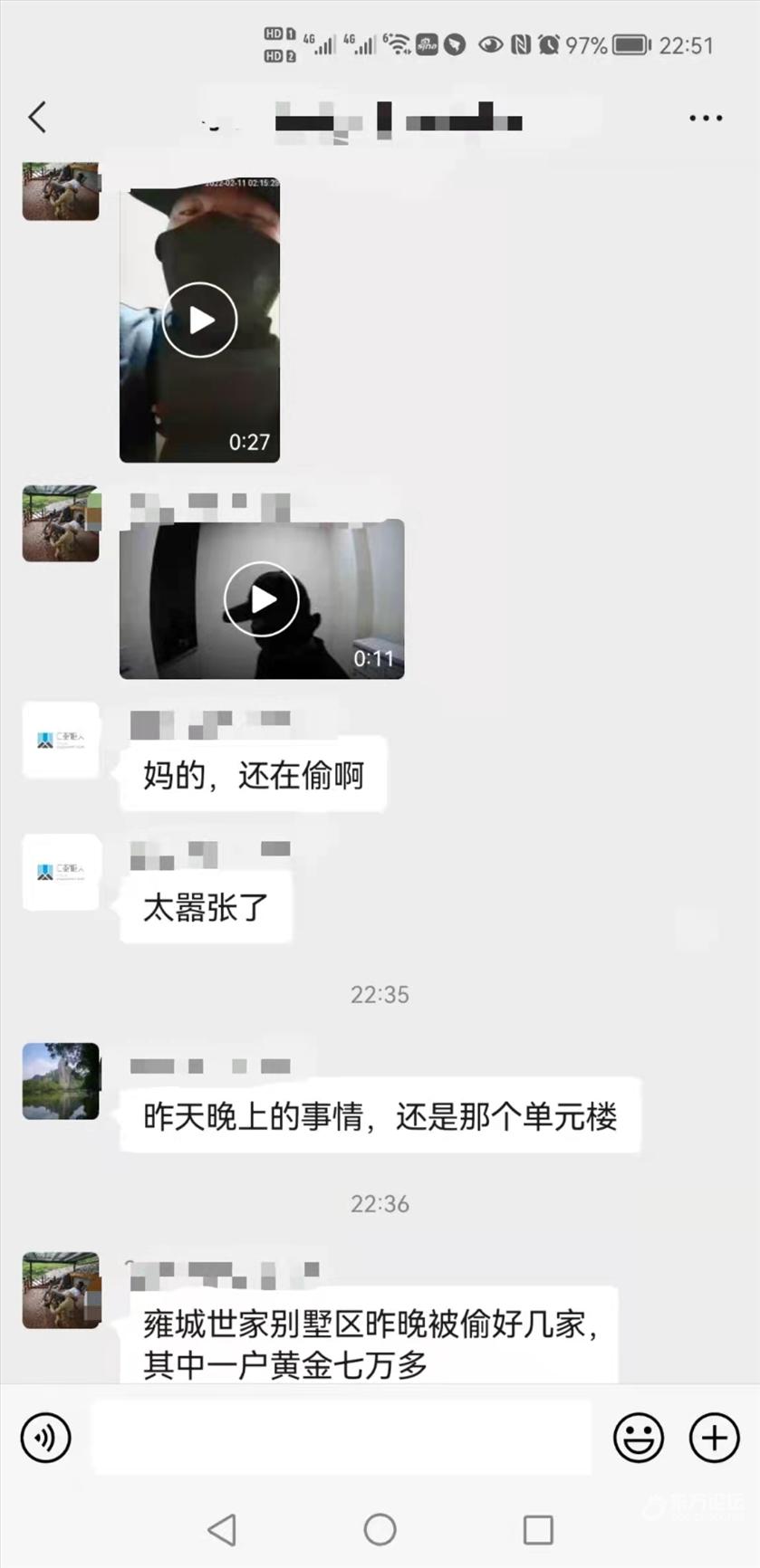
Task: Play the 0:11 video message
Action: coord(262,599)
